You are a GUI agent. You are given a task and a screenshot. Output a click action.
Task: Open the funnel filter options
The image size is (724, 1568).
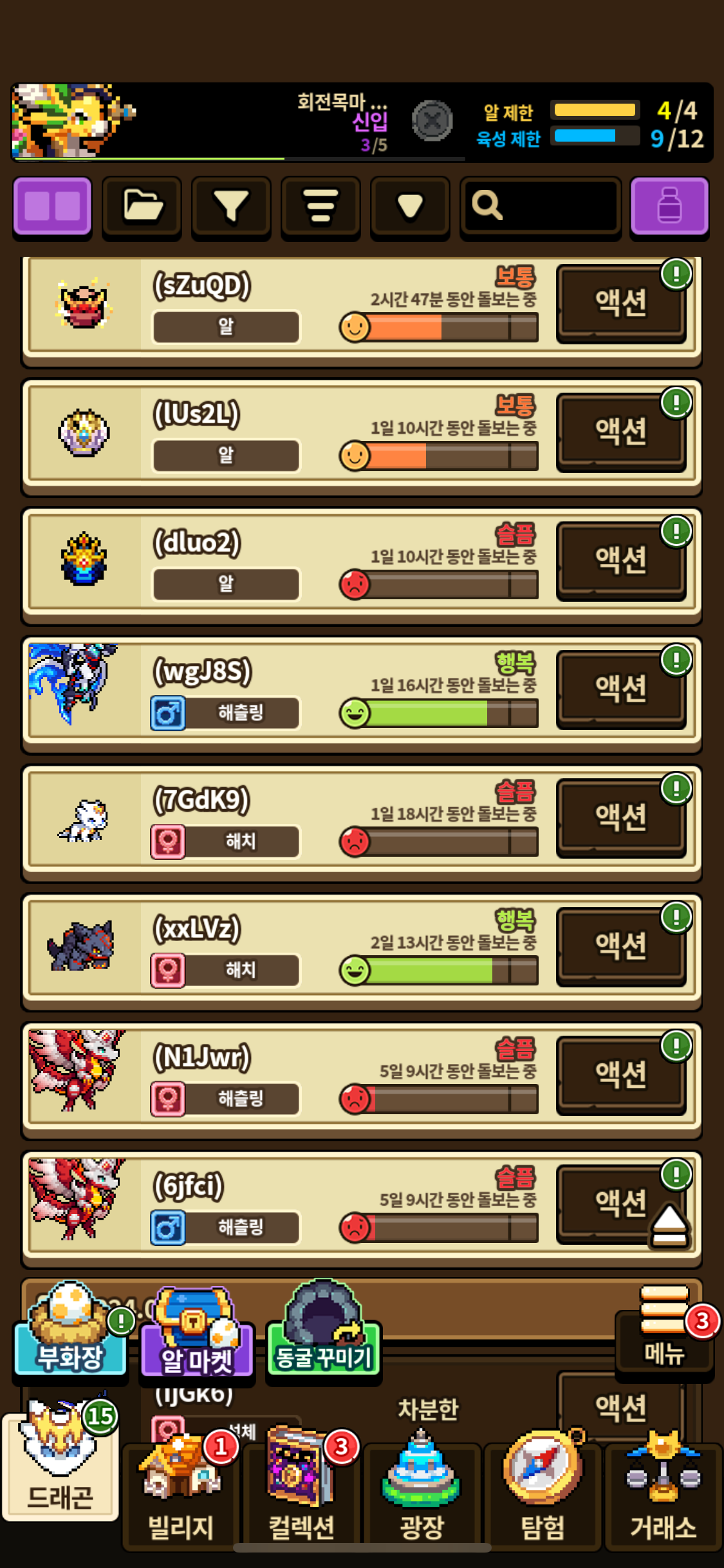click(x=231, y=207)
